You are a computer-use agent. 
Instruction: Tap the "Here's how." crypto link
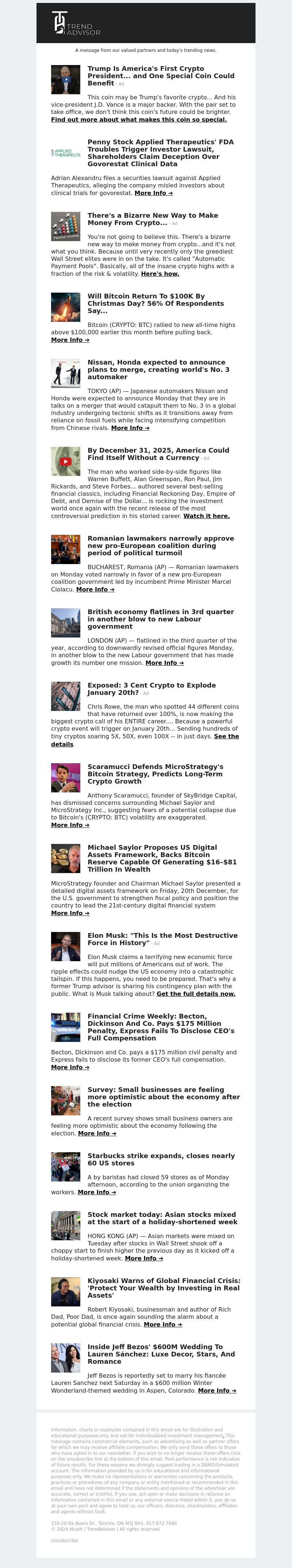[x=160, y=274]
